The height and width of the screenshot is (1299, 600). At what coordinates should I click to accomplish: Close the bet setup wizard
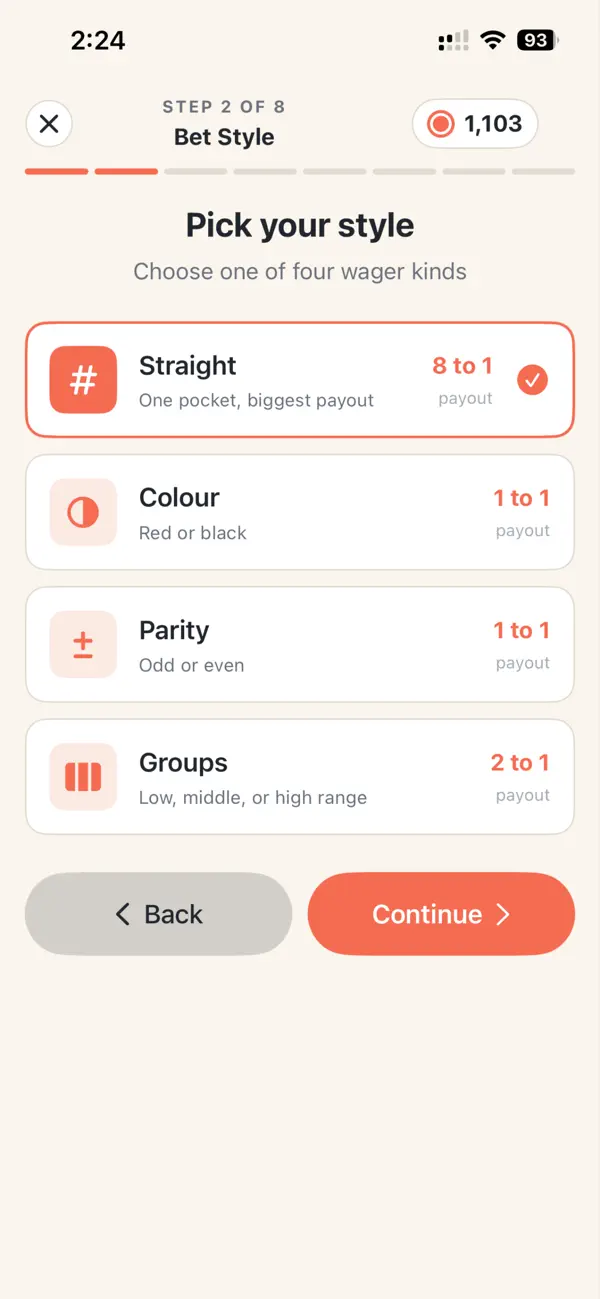[x=49, y=124]
